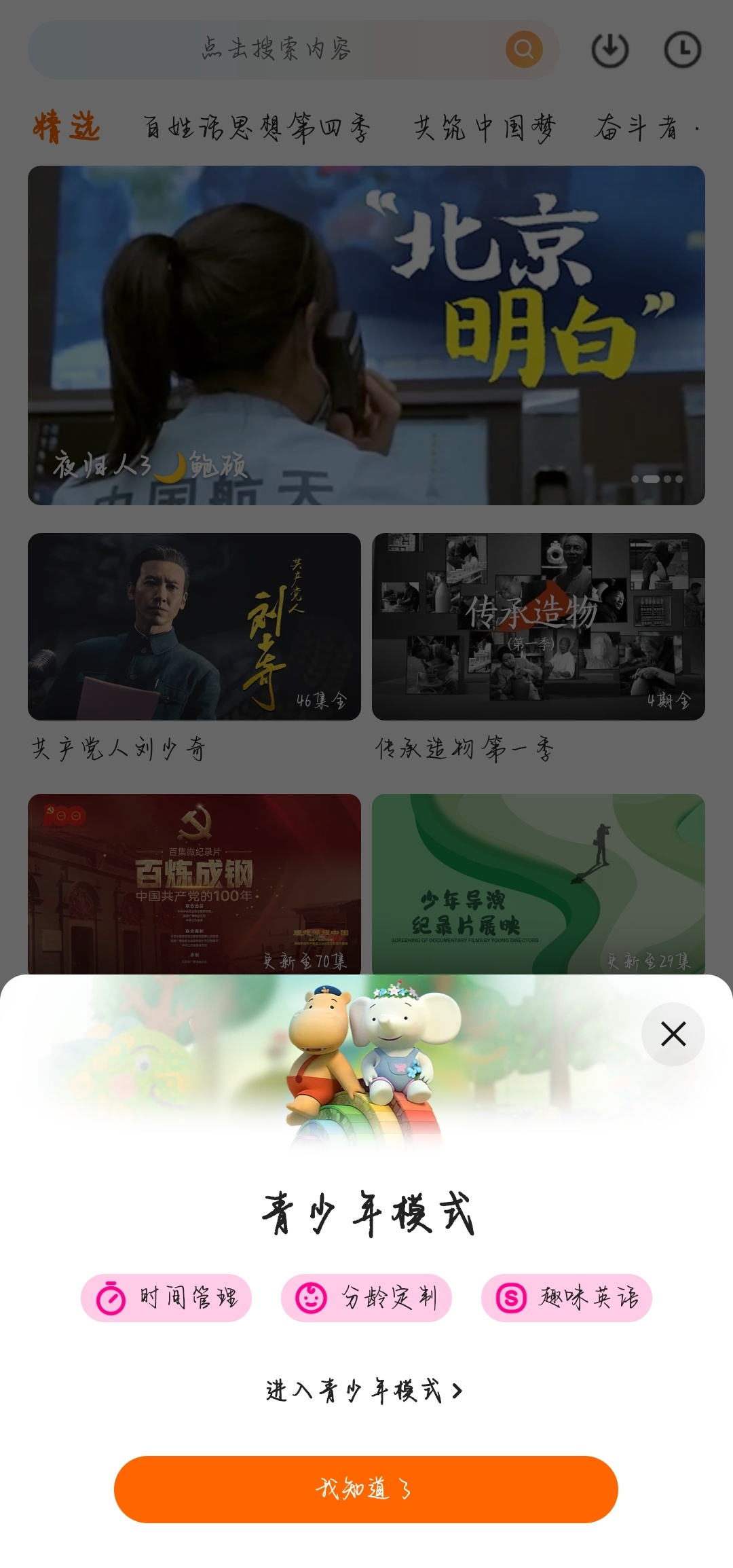Open the watch history clock icon
The height and width of the screenshot is (1568, 733).
681,50
